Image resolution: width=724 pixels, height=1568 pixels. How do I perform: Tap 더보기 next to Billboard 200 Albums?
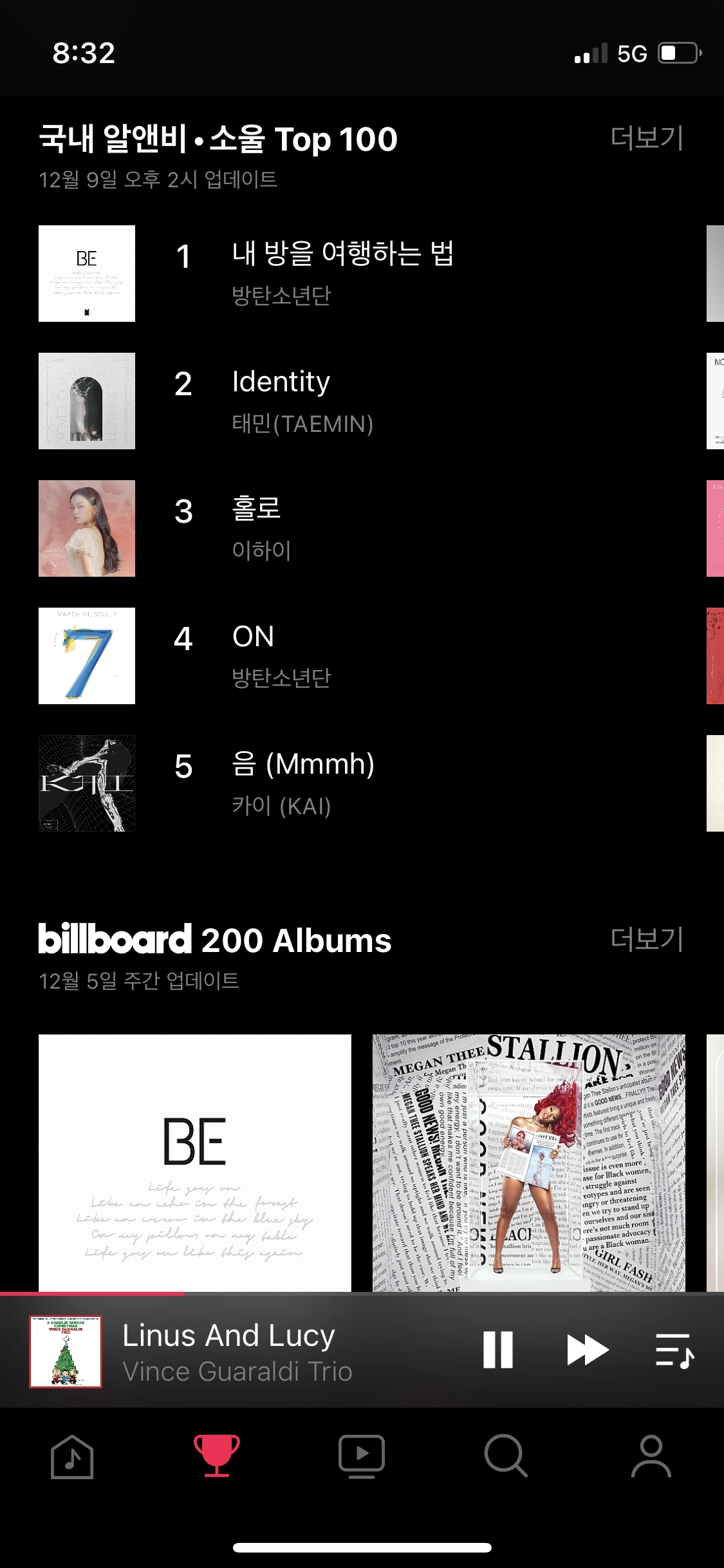(x=646, y=939)
